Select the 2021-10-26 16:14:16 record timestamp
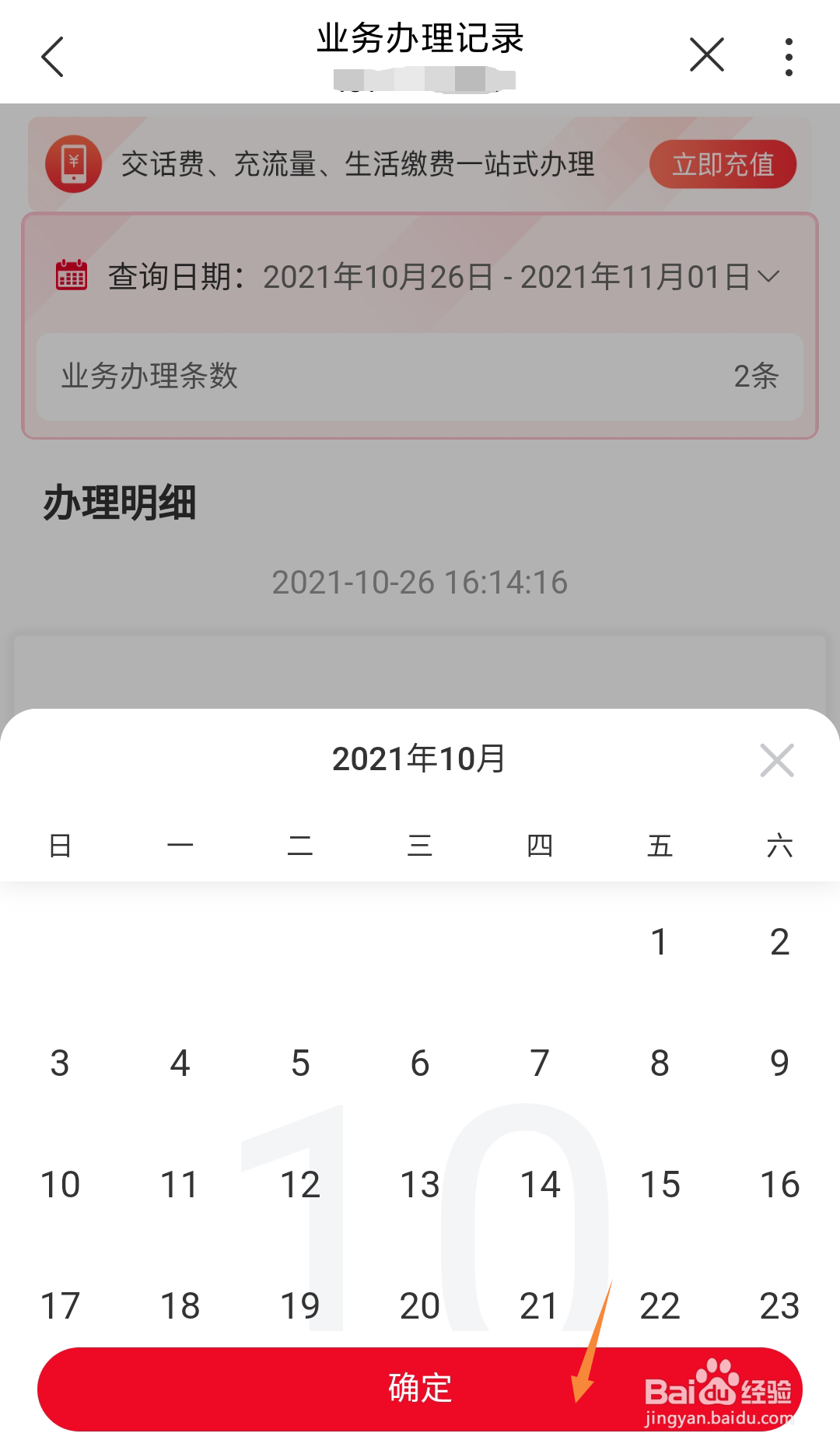This screenshot has width=840, height=1447. pos(419,582)
